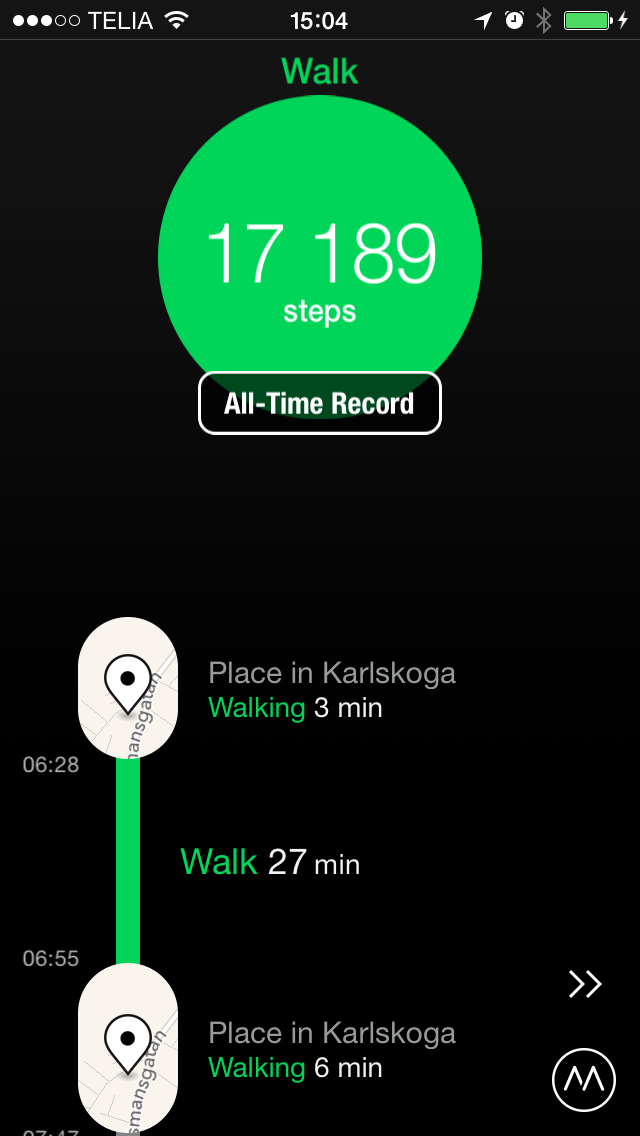
Task: Jump forward with the double chevron
Action: (x=585, y=983)
